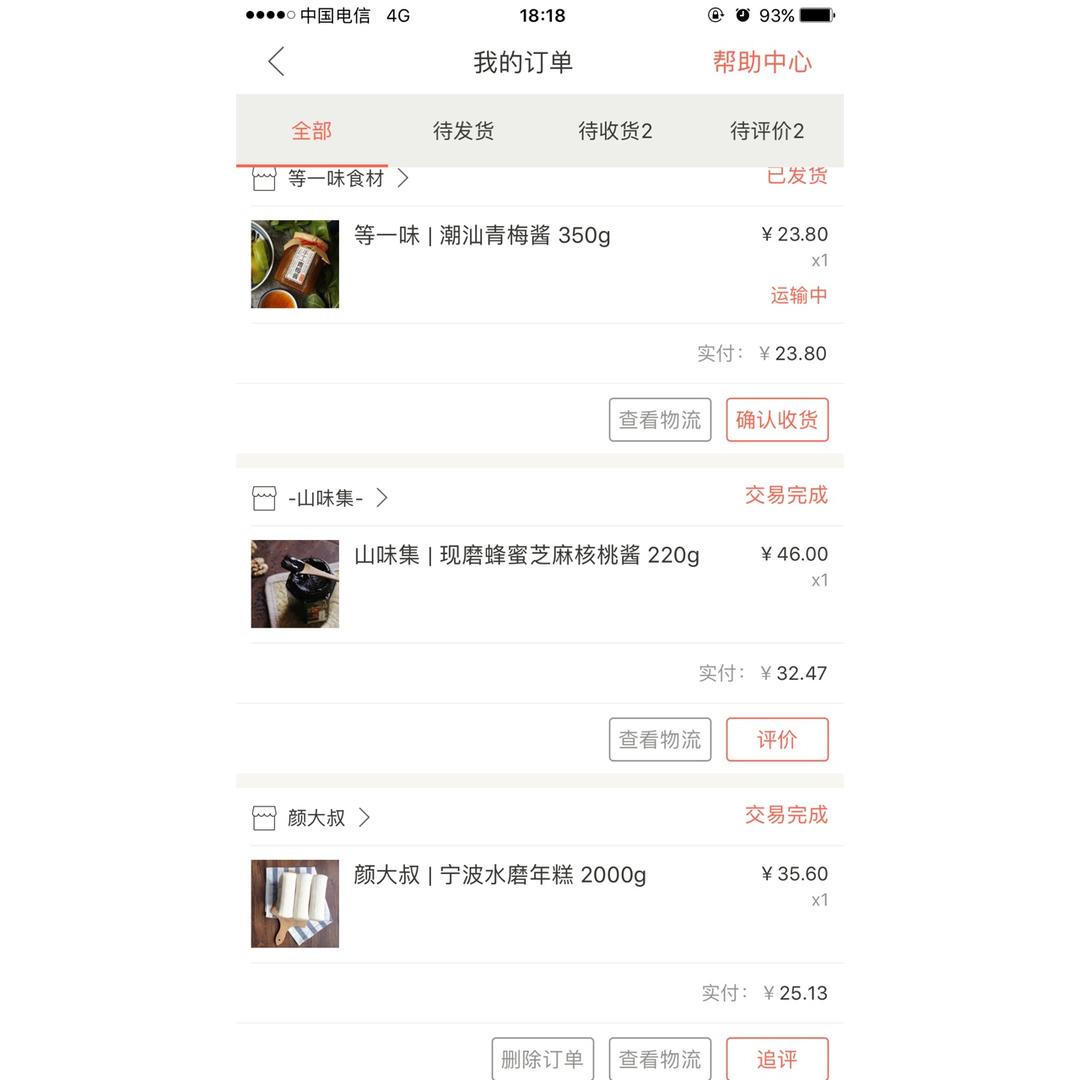Tap 评价 to review the 核桃酱 order

click(777, 740)
